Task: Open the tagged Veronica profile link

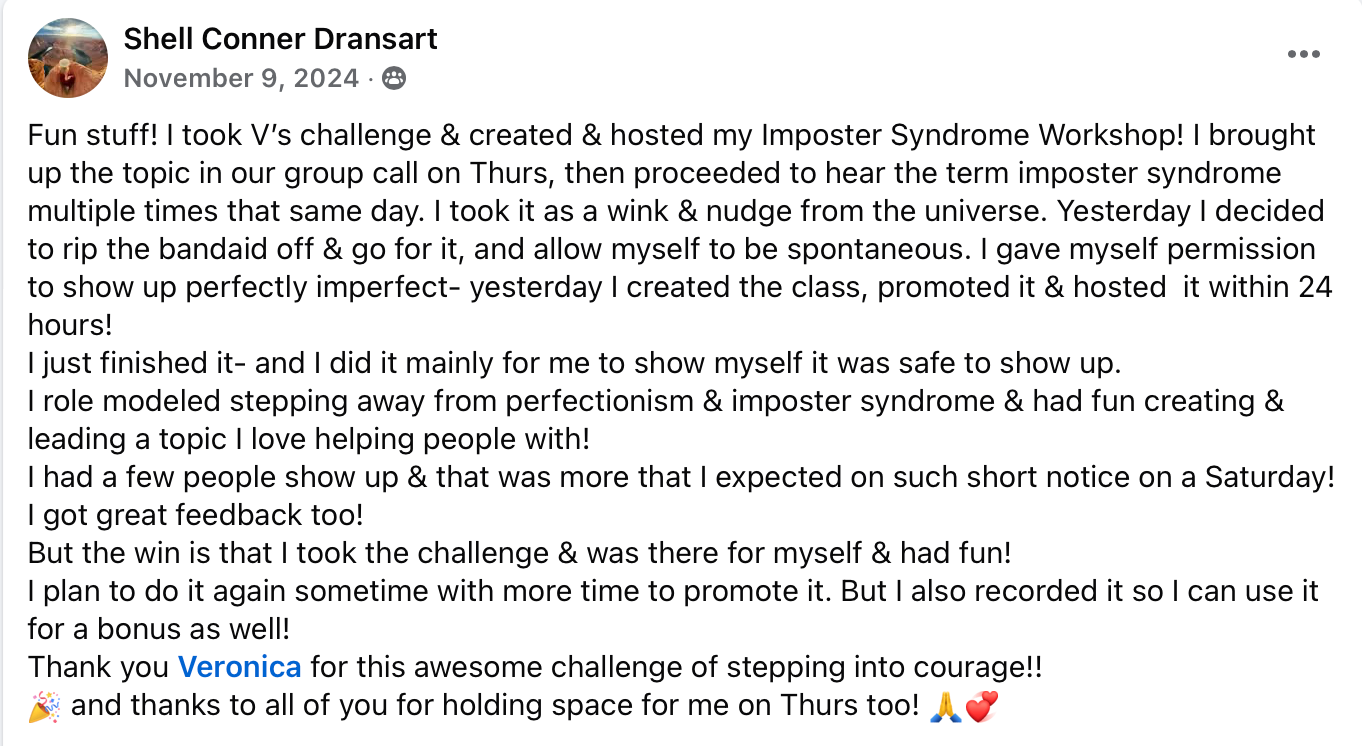Action: 239,666
